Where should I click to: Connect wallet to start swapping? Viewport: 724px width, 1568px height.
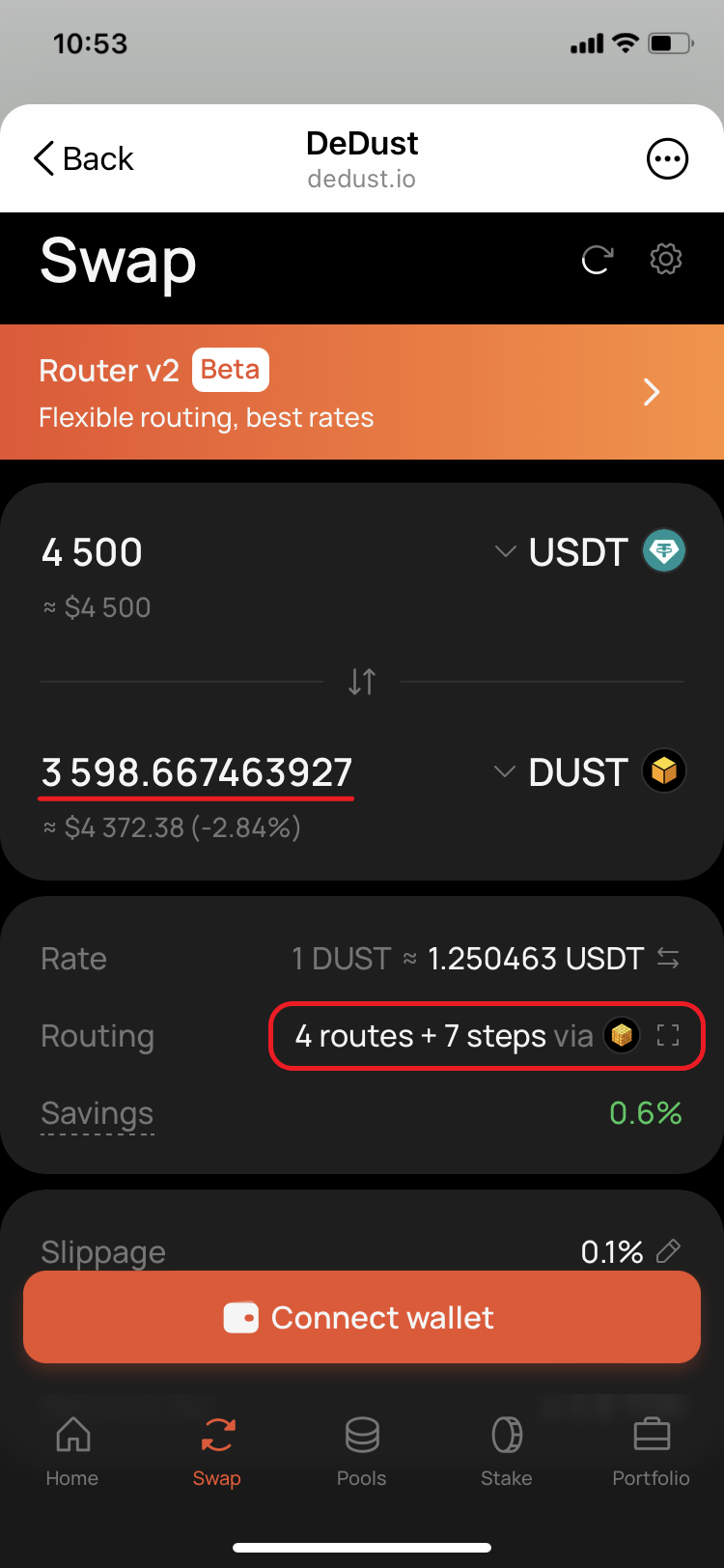point(362,1317)
